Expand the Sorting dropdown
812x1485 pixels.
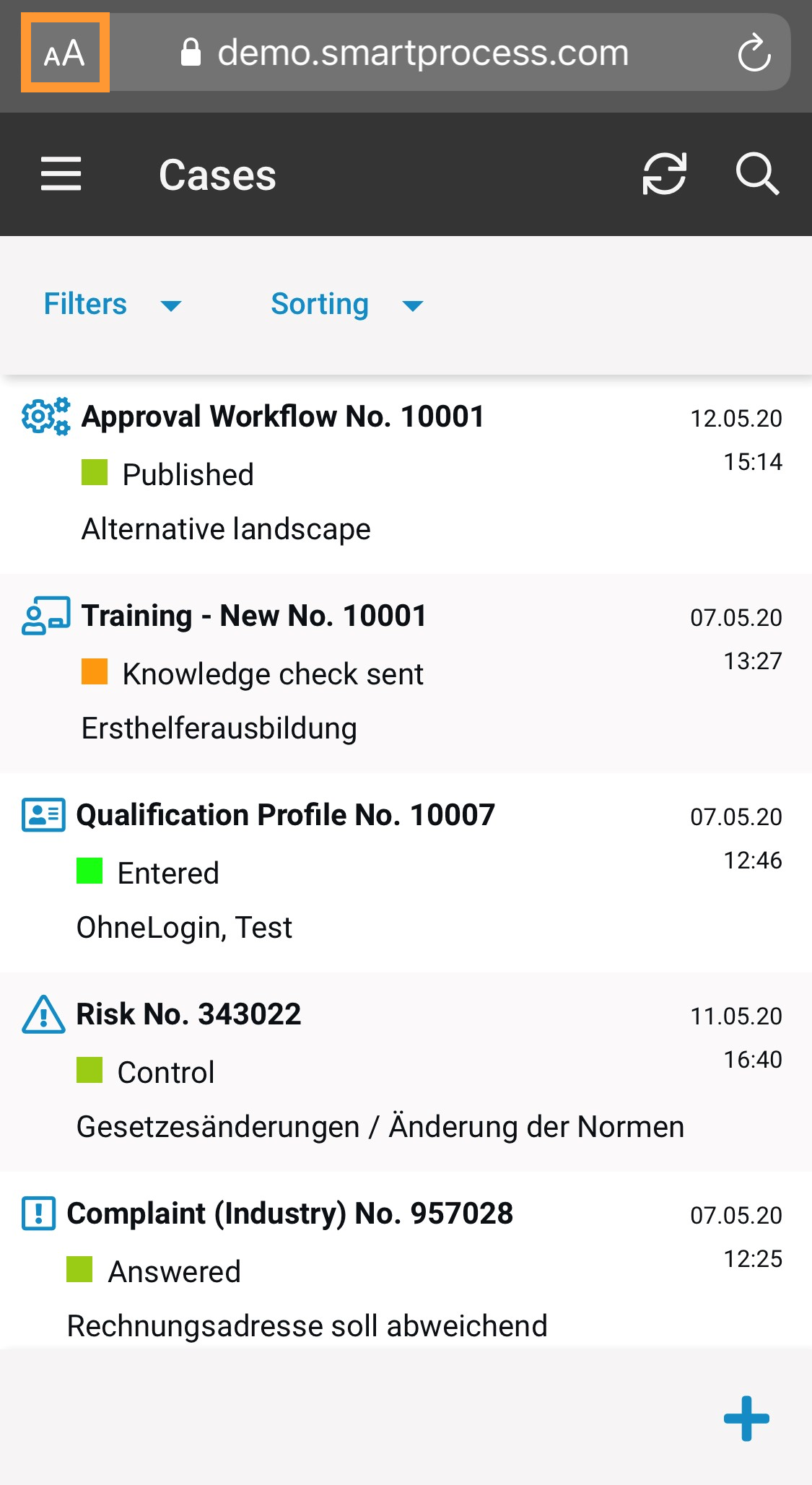pos(346,305)
